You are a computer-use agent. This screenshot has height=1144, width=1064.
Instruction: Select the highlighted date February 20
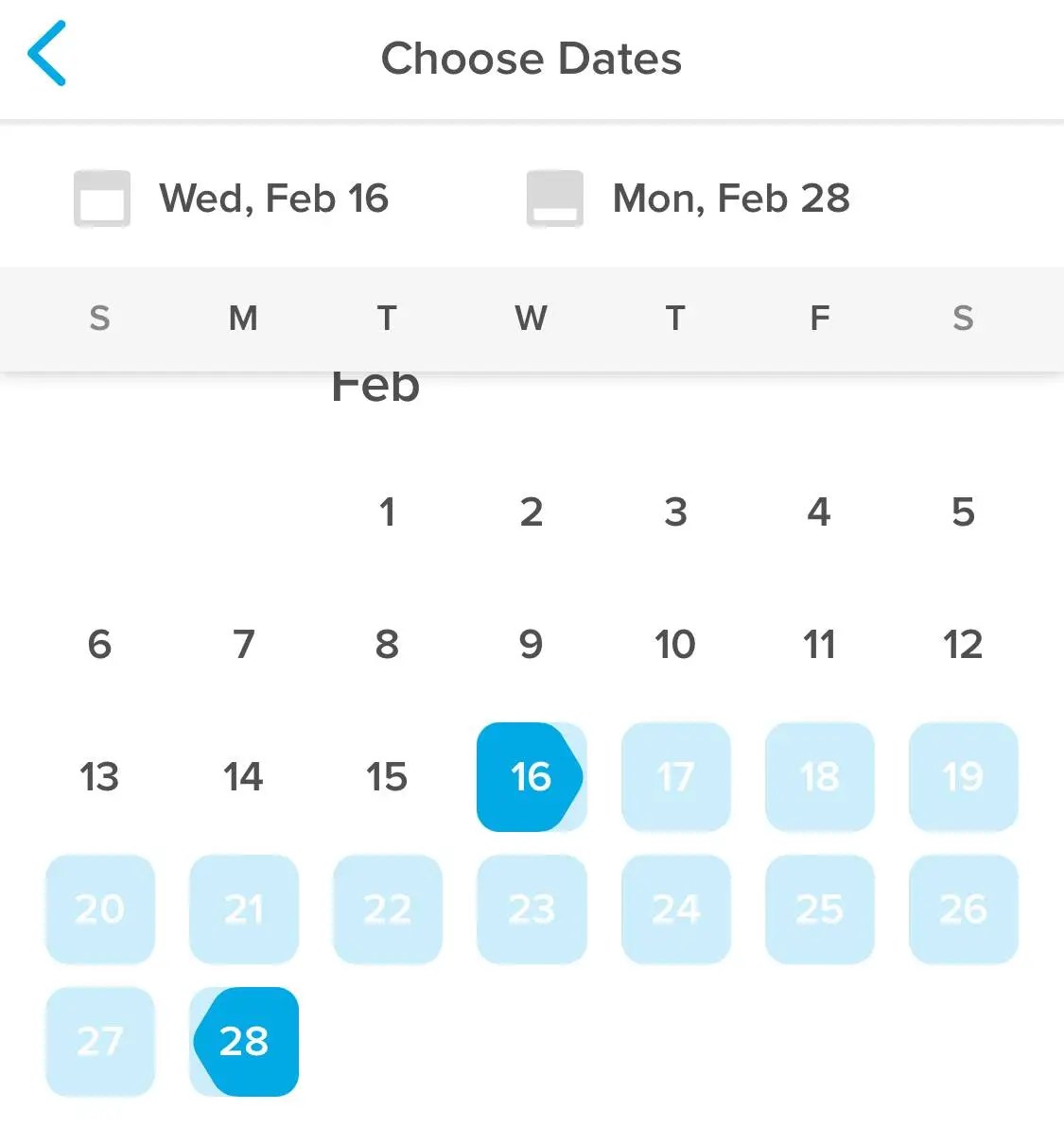point(99,910)
